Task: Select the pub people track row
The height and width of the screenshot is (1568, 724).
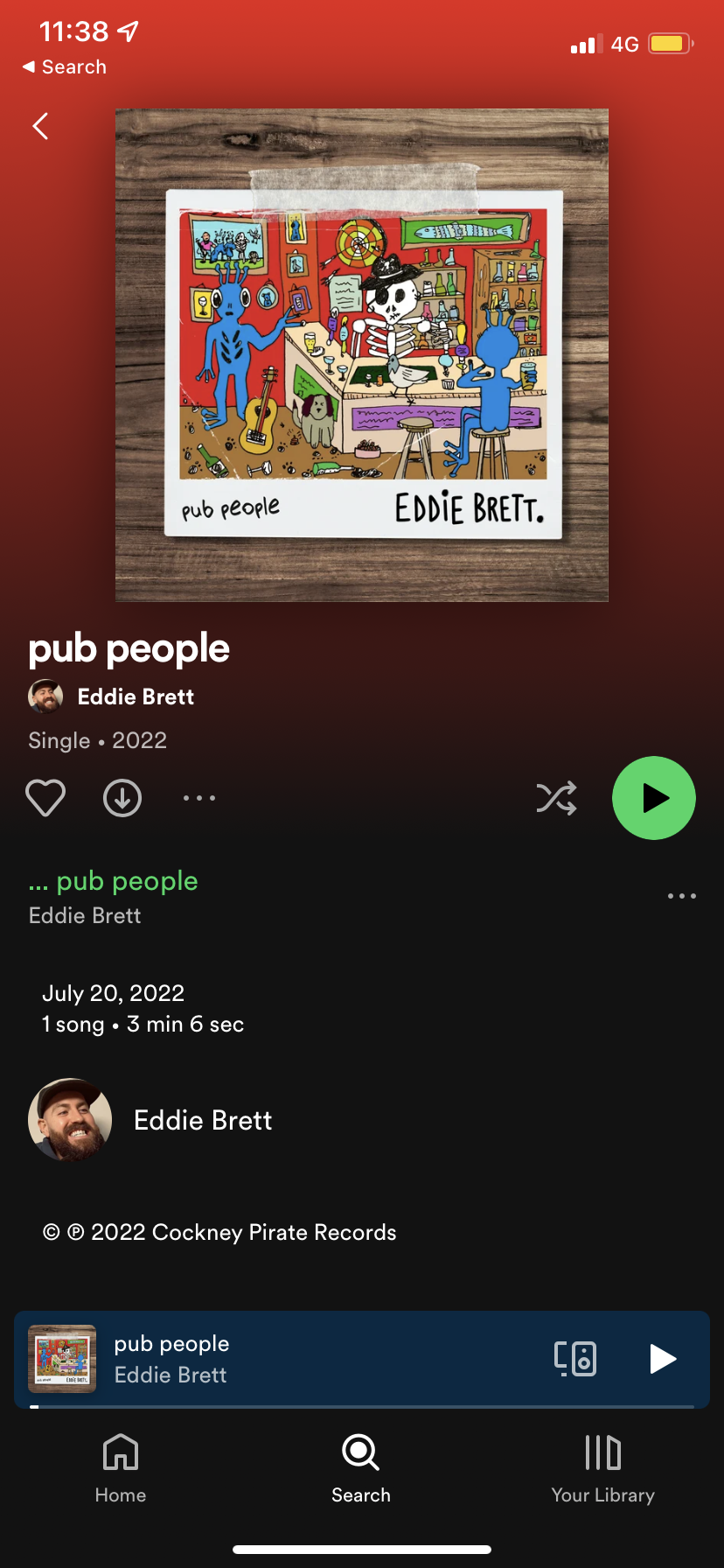Action: (x=262, y=897)
